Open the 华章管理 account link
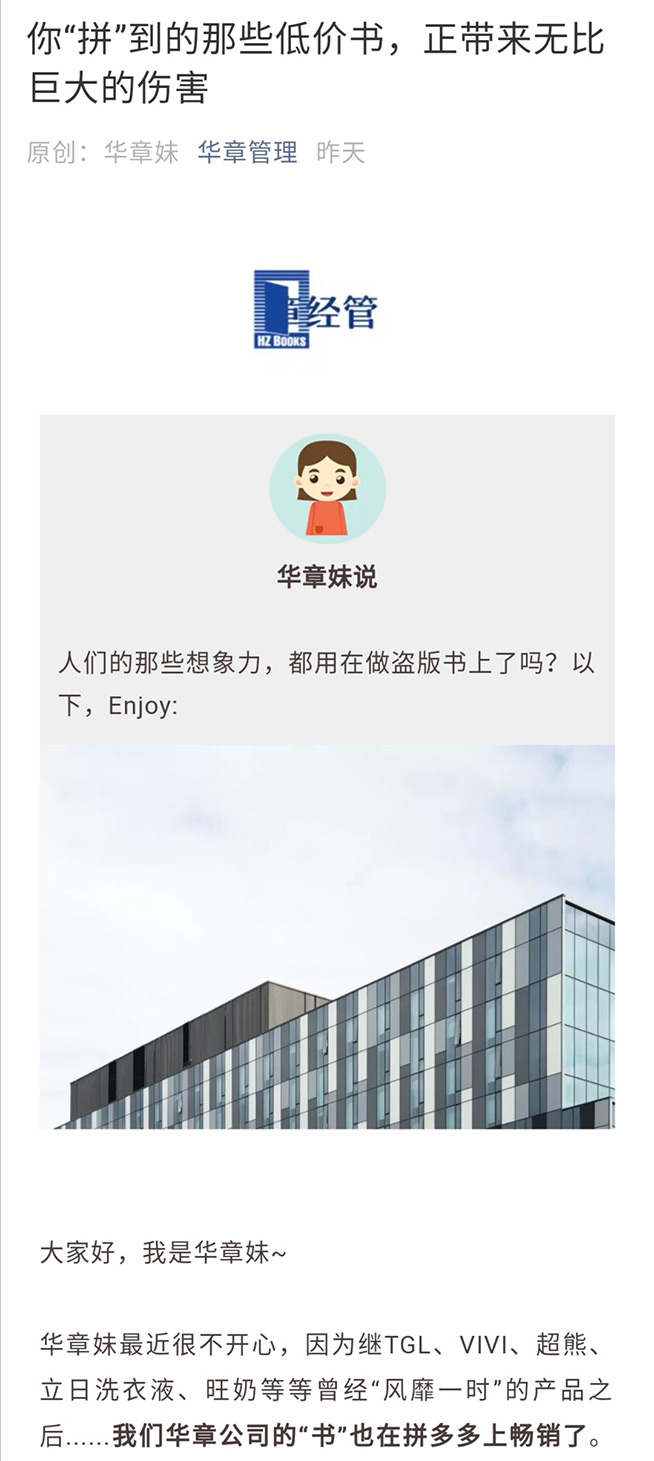Screen dimensions: 654x1461 (247, 153)
